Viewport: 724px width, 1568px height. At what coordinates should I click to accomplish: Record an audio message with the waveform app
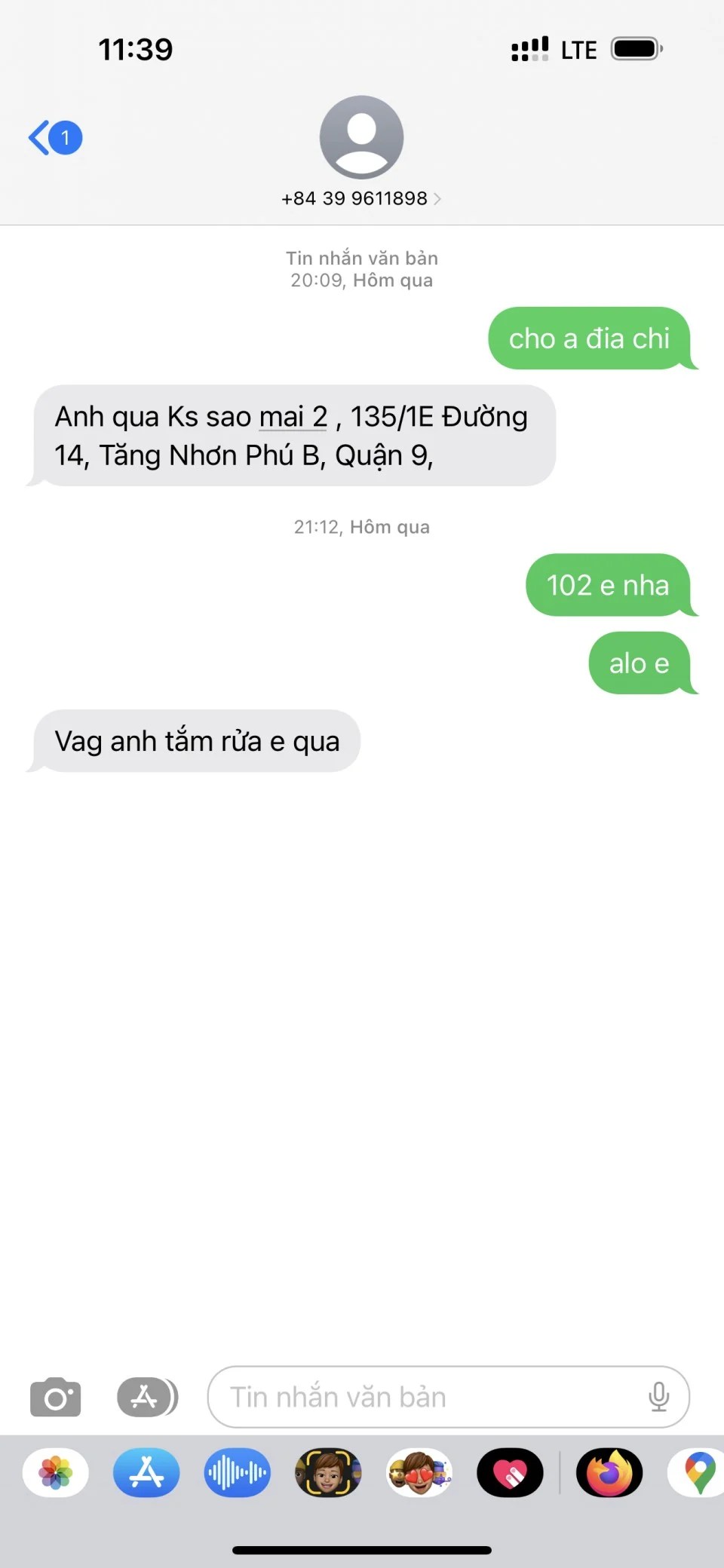click(x=237, y=1473)
